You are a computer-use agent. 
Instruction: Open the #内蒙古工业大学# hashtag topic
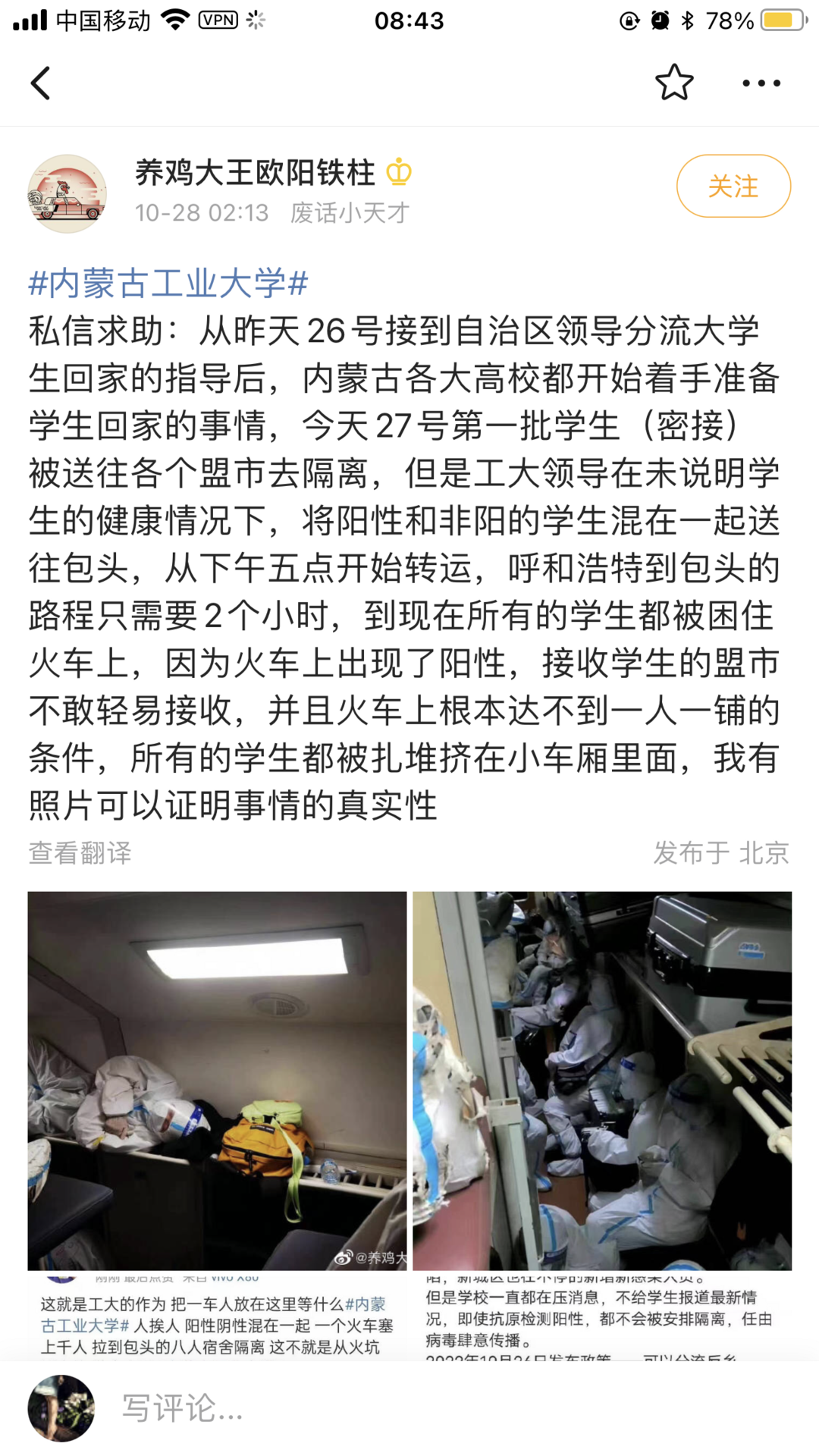point(168,284)
